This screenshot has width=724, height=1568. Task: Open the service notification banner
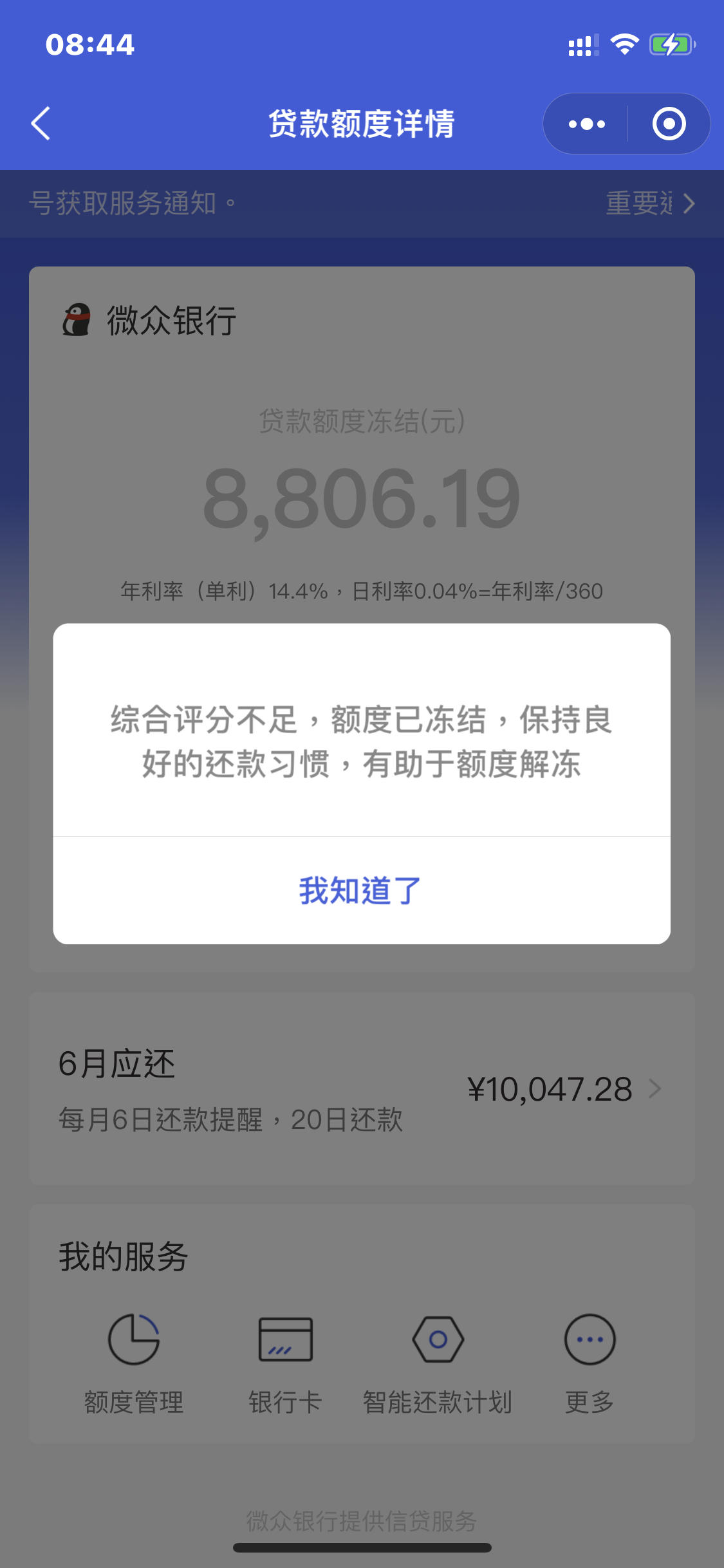(x=361, y=203)
